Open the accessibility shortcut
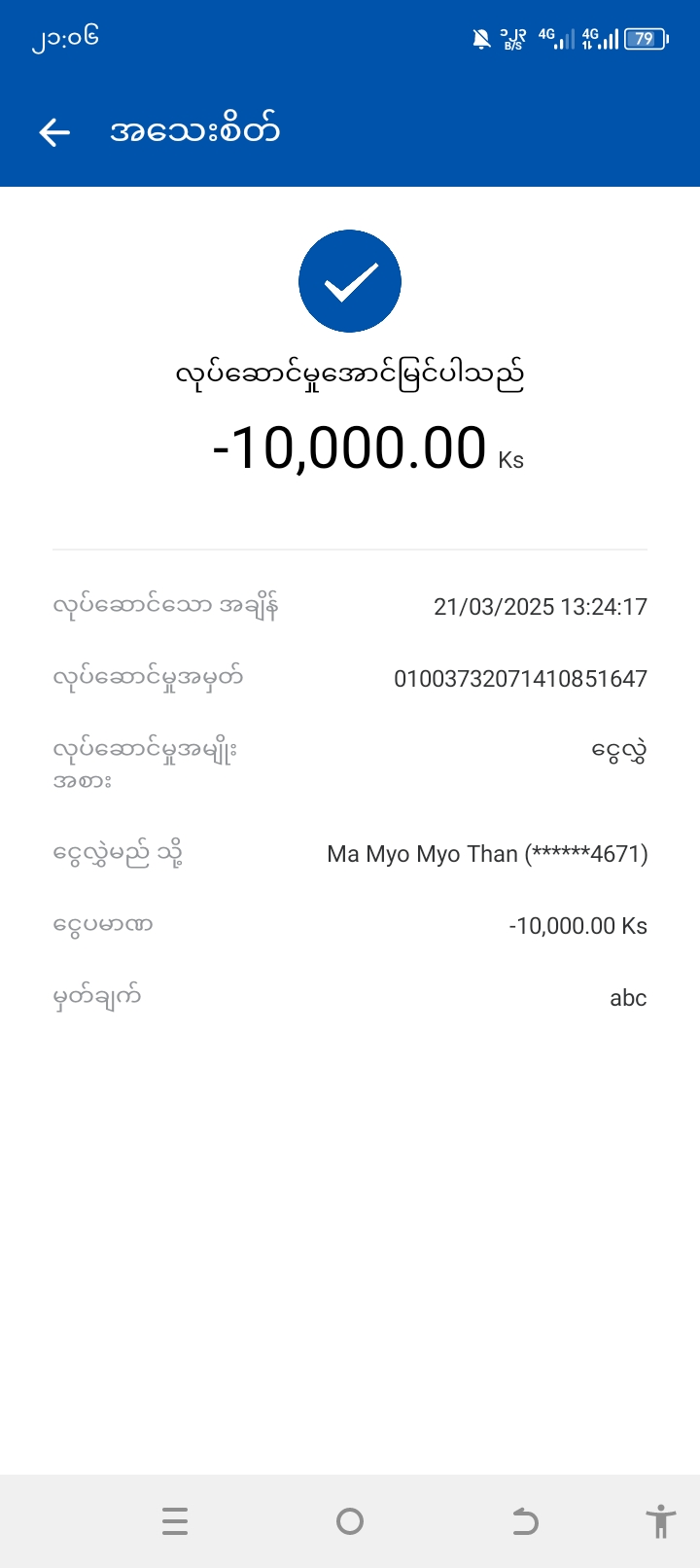The width and height of the screenshot is (700, 1568). [x=660, y=1521]
